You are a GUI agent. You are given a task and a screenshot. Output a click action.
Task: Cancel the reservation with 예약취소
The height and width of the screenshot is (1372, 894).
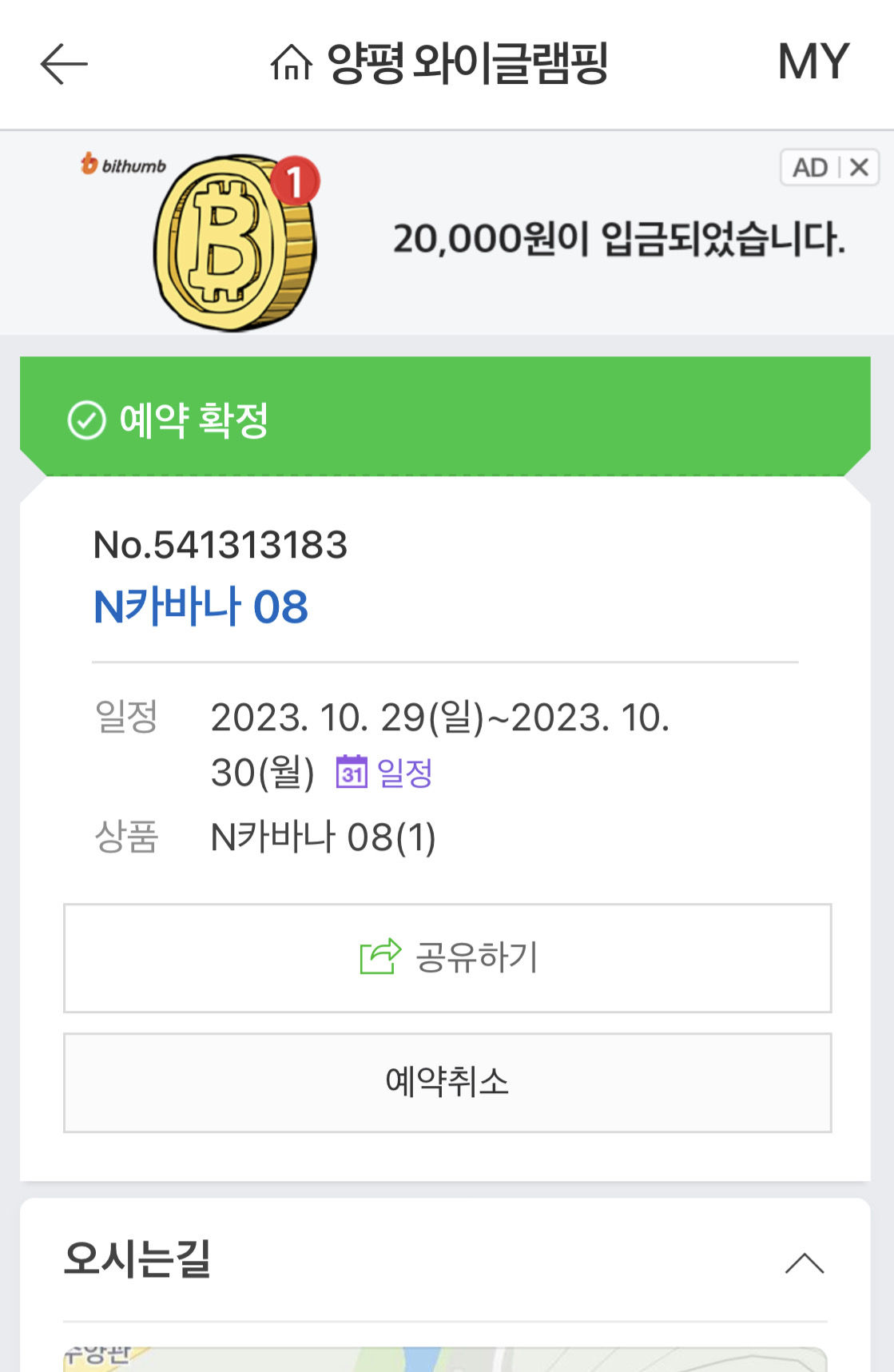(x=447, y=1083)
